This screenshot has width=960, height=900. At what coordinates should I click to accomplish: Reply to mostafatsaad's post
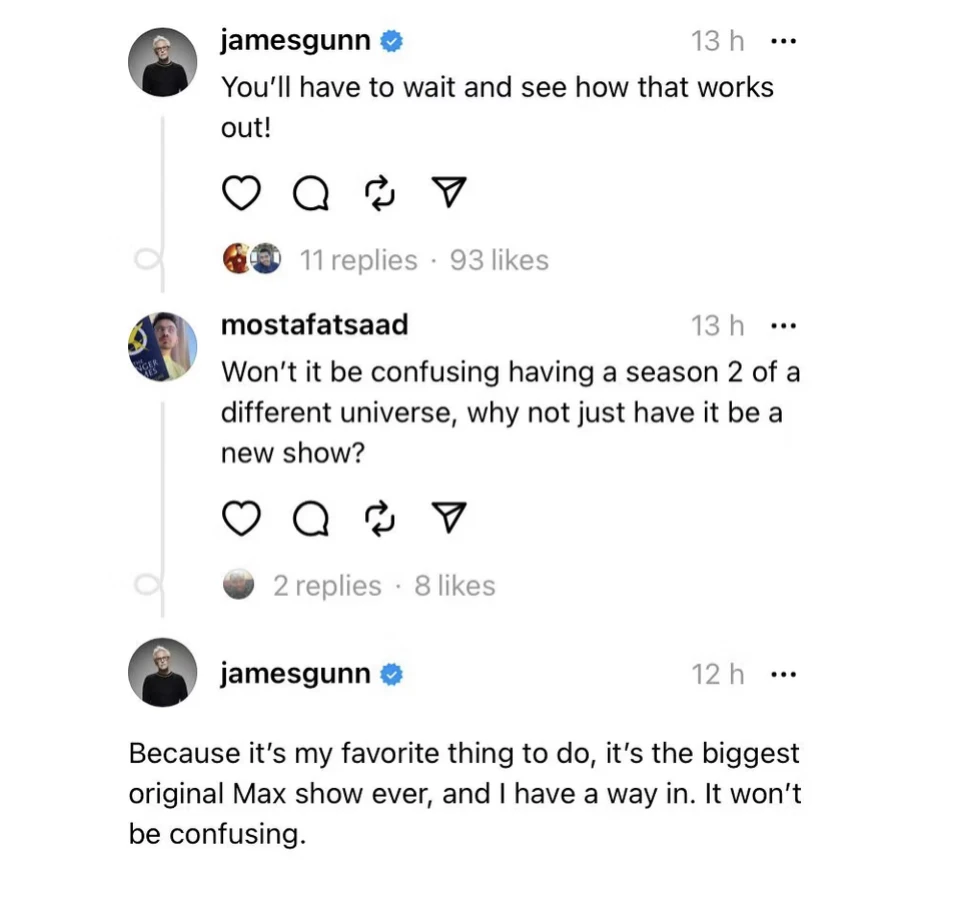click(310, 518)
